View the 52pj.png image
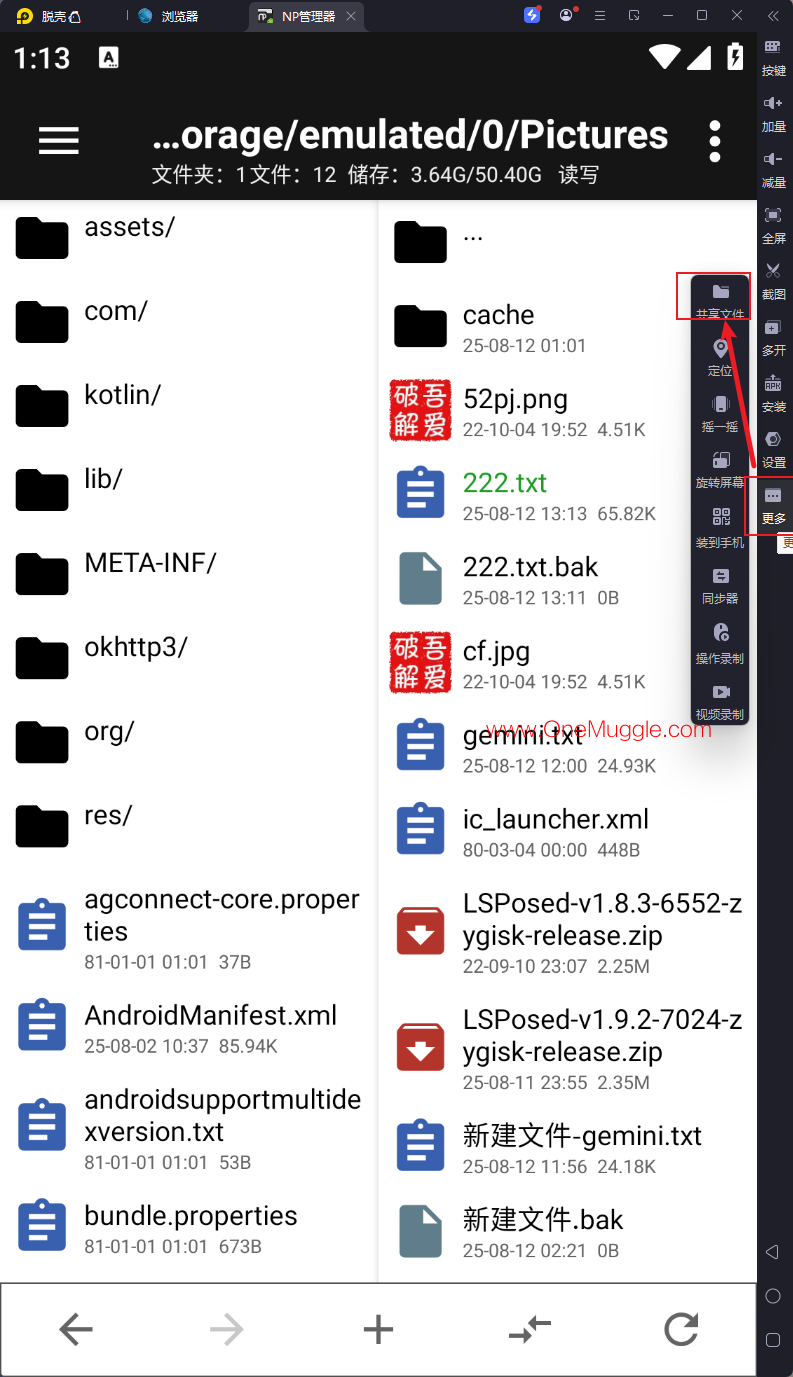 (515, 400)
